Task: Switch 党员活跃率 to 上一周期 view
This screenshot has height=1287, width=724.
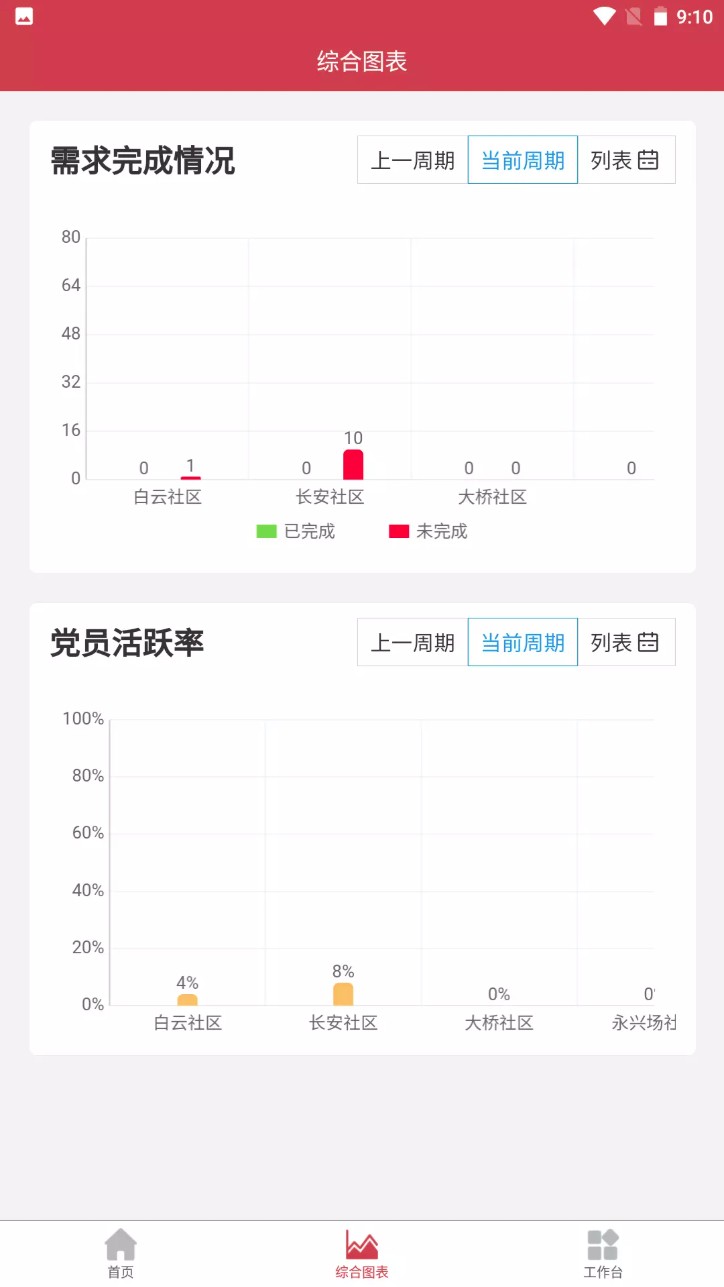Action: click(412, 641)
